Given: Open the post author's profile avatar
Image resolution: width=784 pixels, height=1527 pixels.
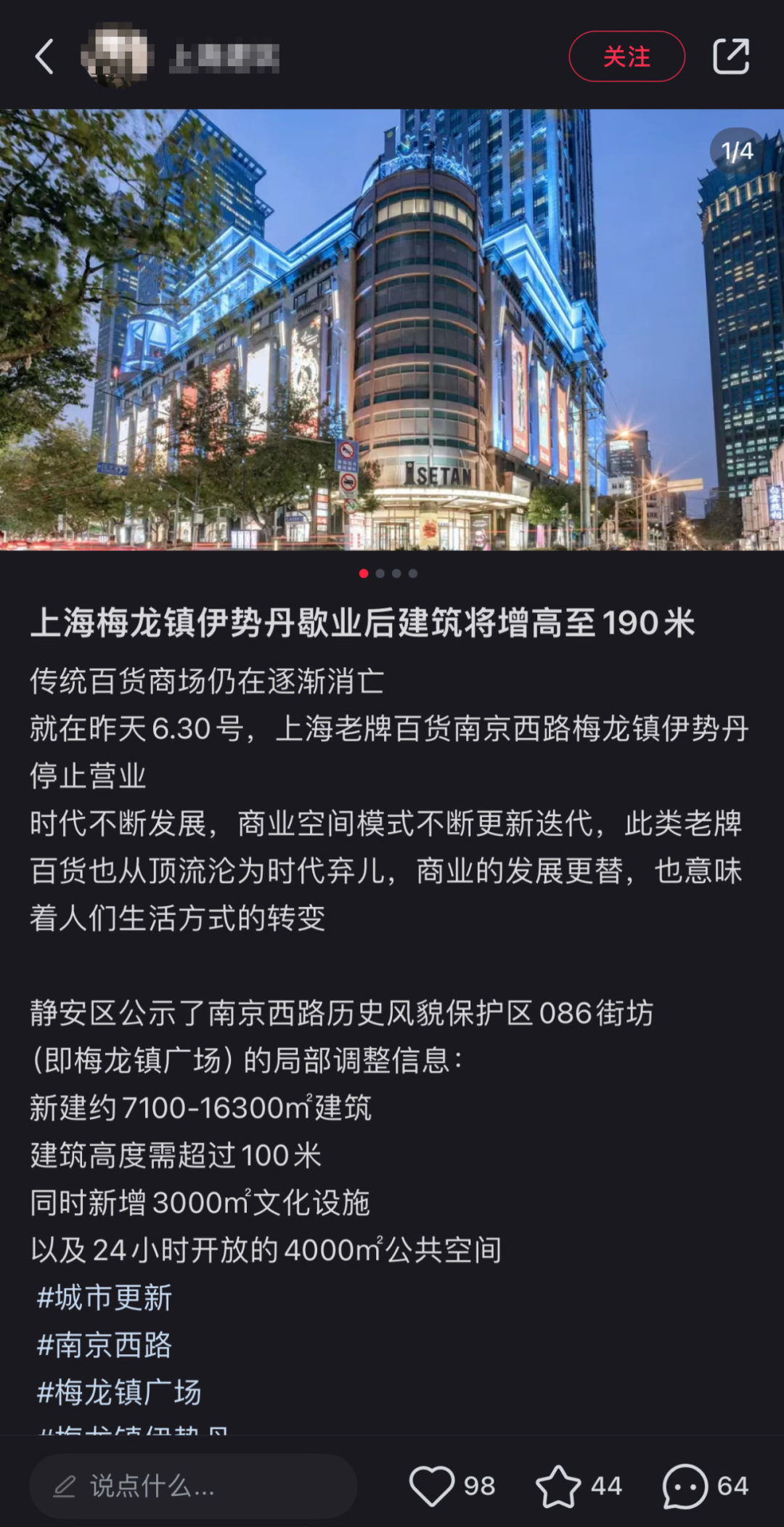Looking at the screenshot, I should click(116, 57).
